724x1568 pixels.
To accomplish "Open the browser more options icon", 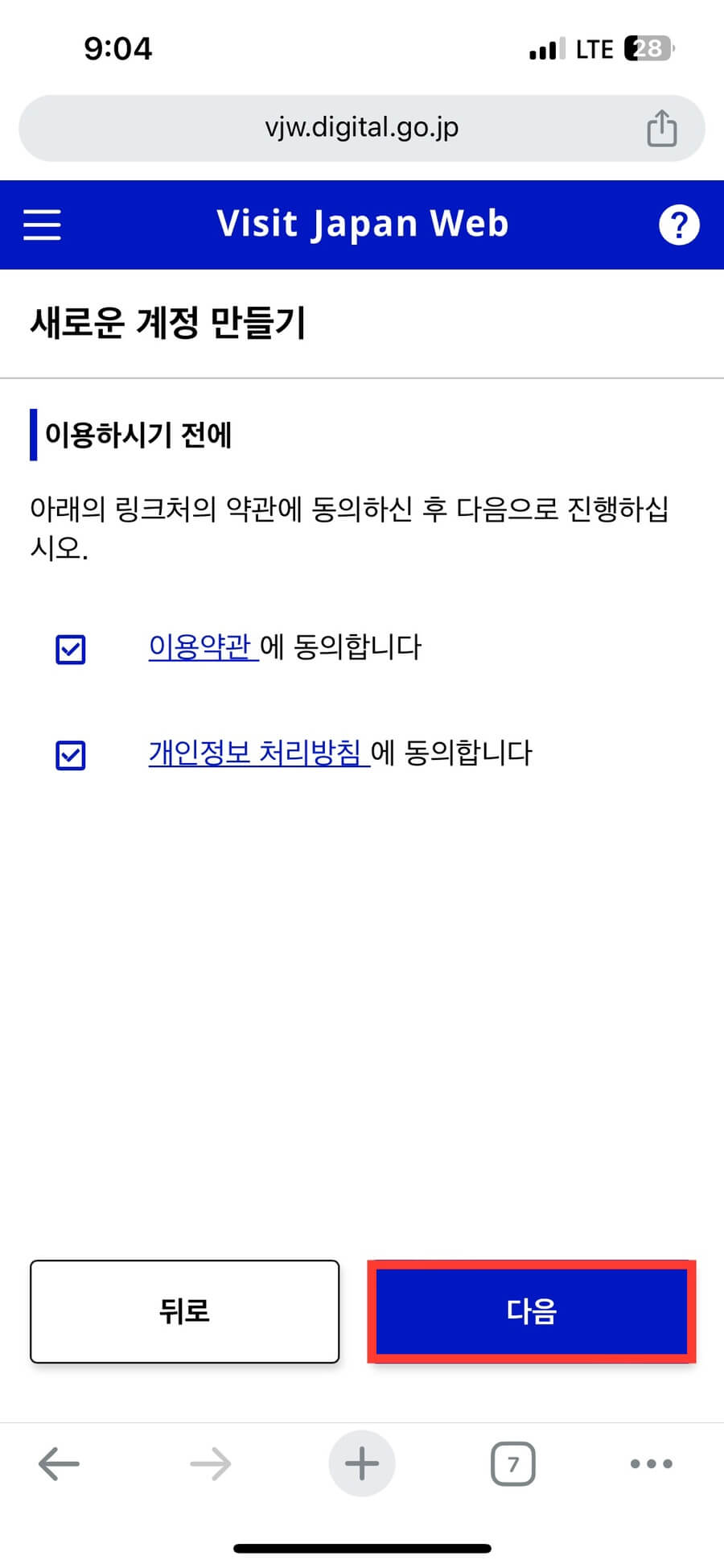I will pyautogui.click(x=650, y=1465).
